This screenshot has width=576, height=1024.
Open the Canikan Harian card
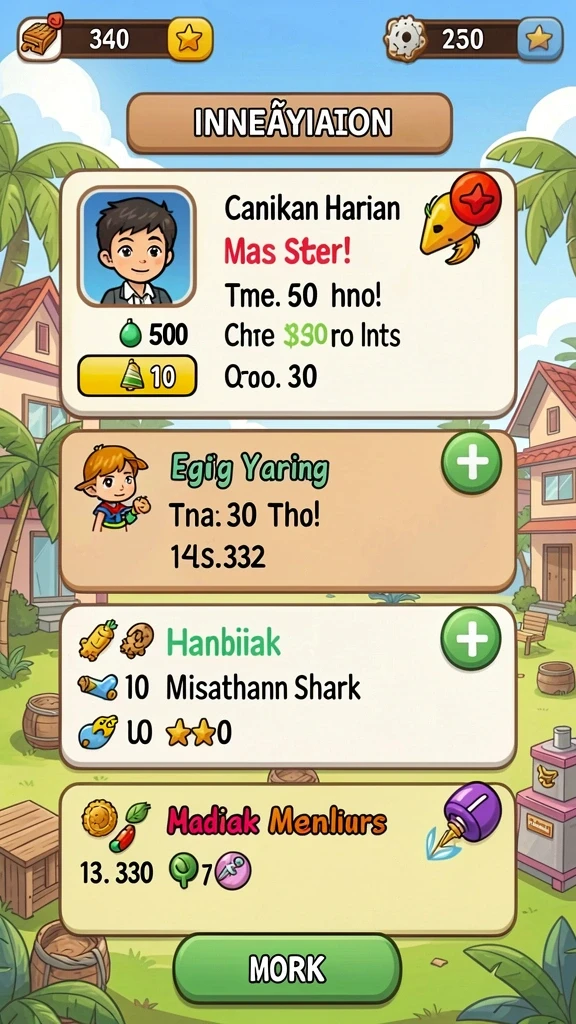point(288,293)
